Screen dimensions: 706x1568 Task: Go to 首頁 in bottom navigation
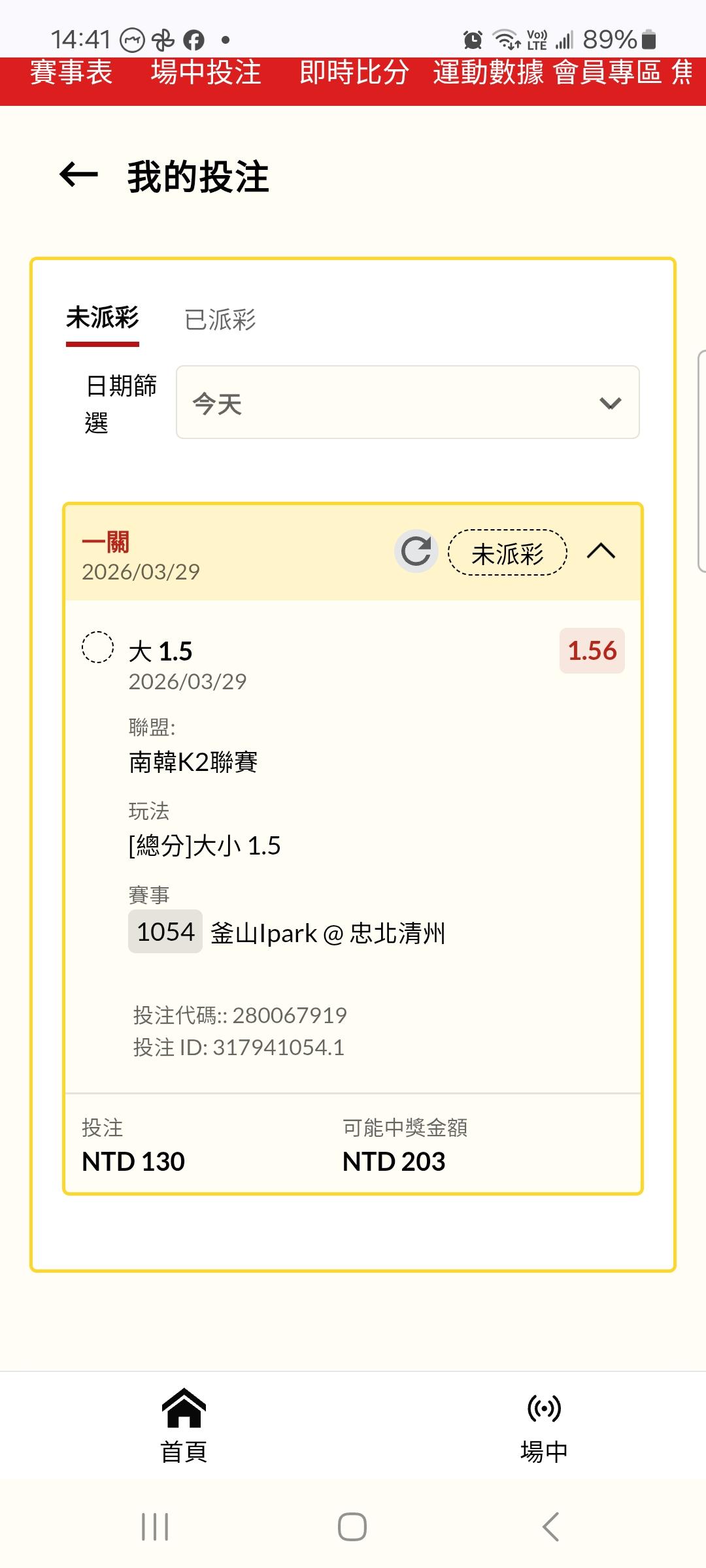point(184,1426)
